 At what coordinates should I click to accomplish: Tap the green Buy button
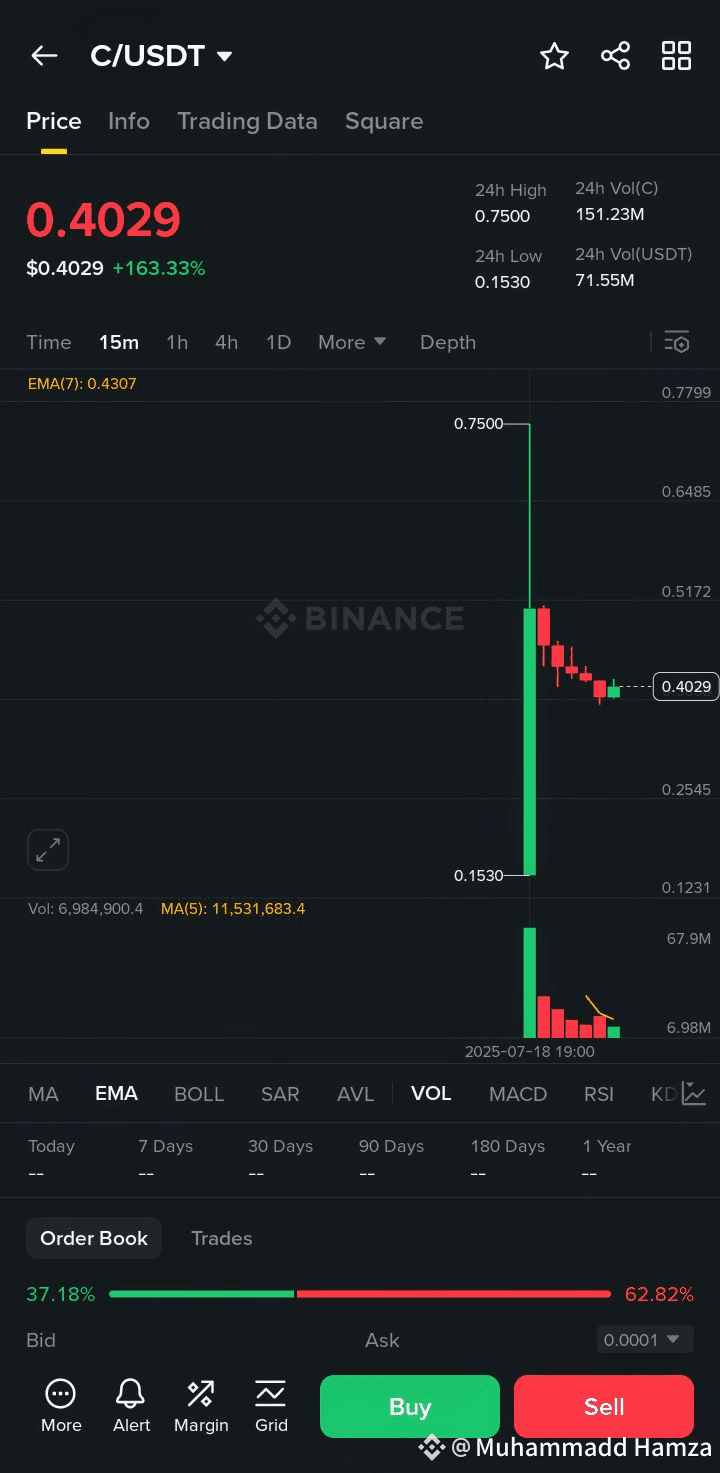point(410,1407)
